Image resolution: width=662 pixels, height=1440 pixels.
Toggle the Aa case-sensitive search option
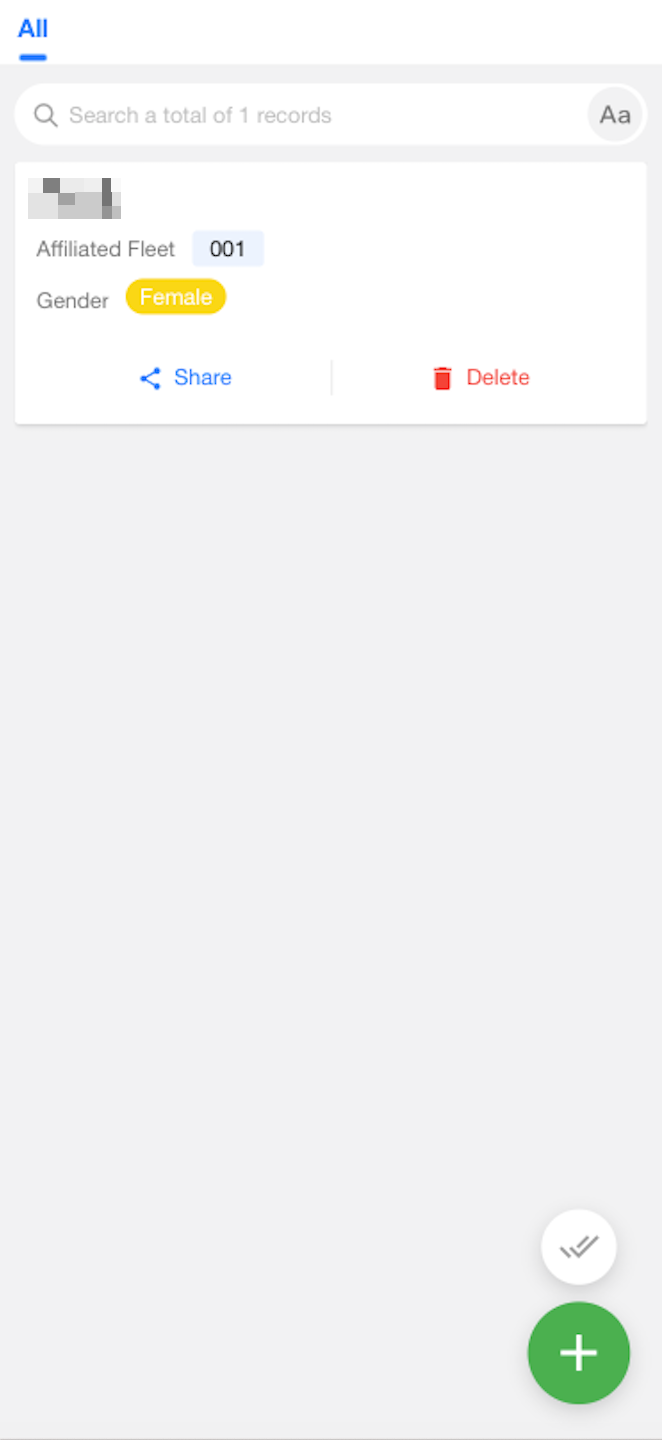pyautogui.click(x=614, y=115)
